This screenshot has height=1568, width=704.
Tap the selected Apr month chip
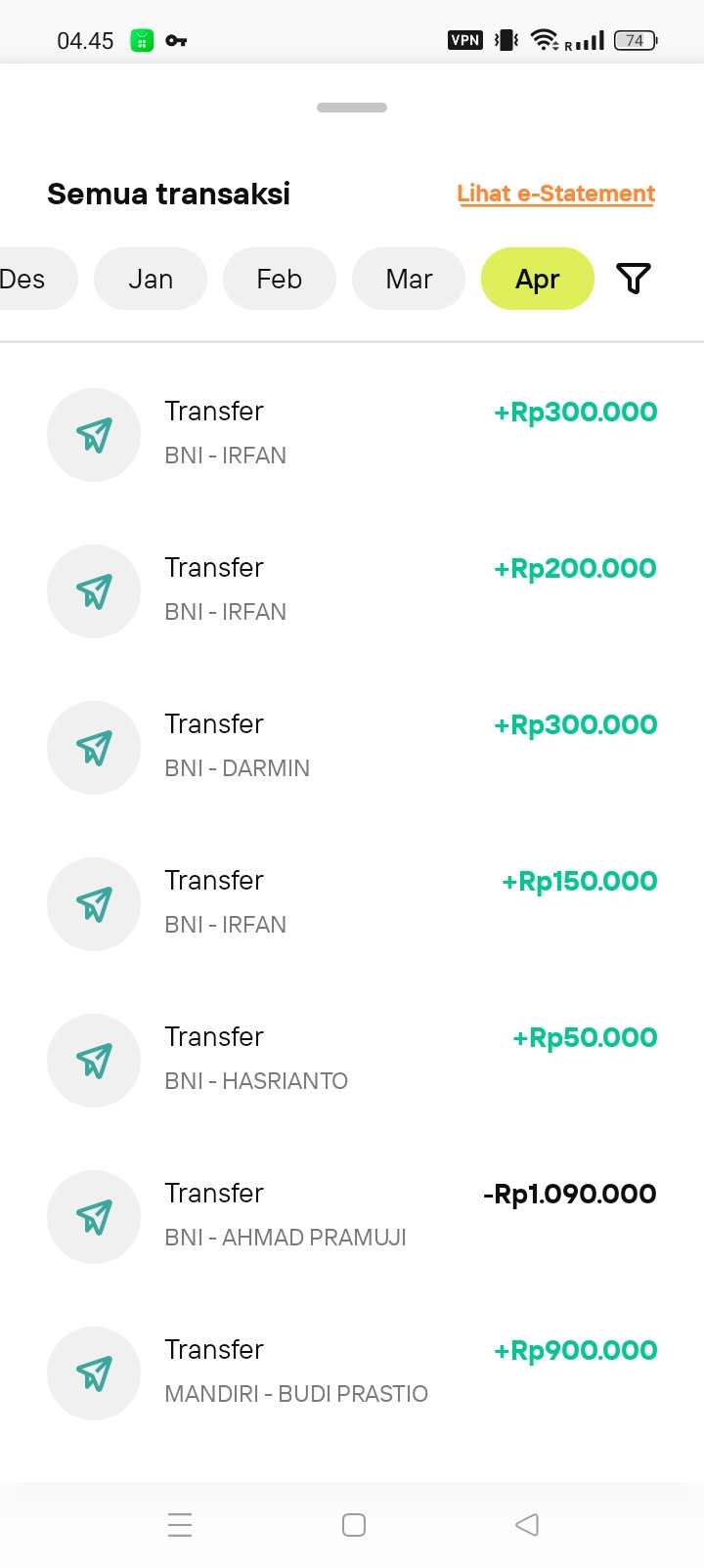pos(537,280)
